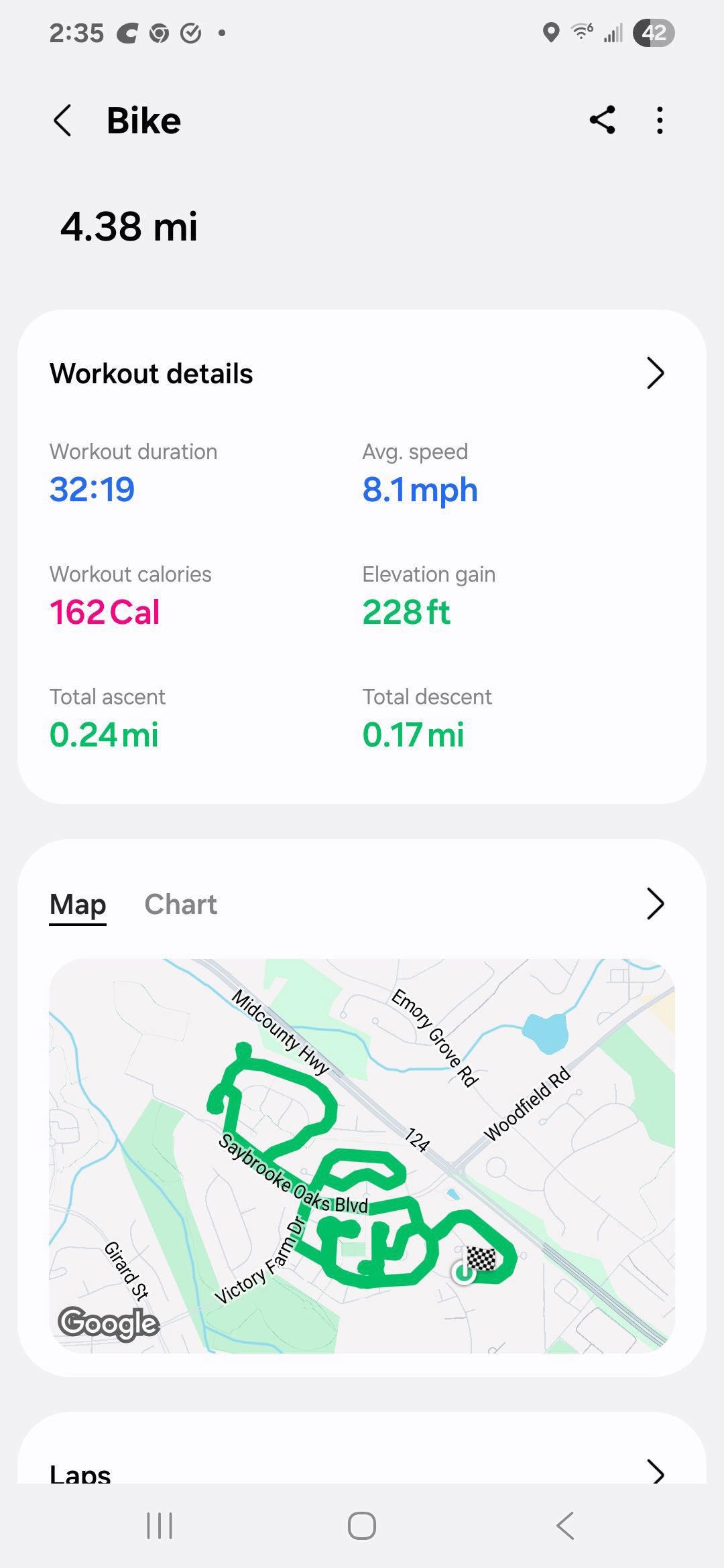Select the Map tab
Screen dimensions: 724x1568
[x=78, y=905]
